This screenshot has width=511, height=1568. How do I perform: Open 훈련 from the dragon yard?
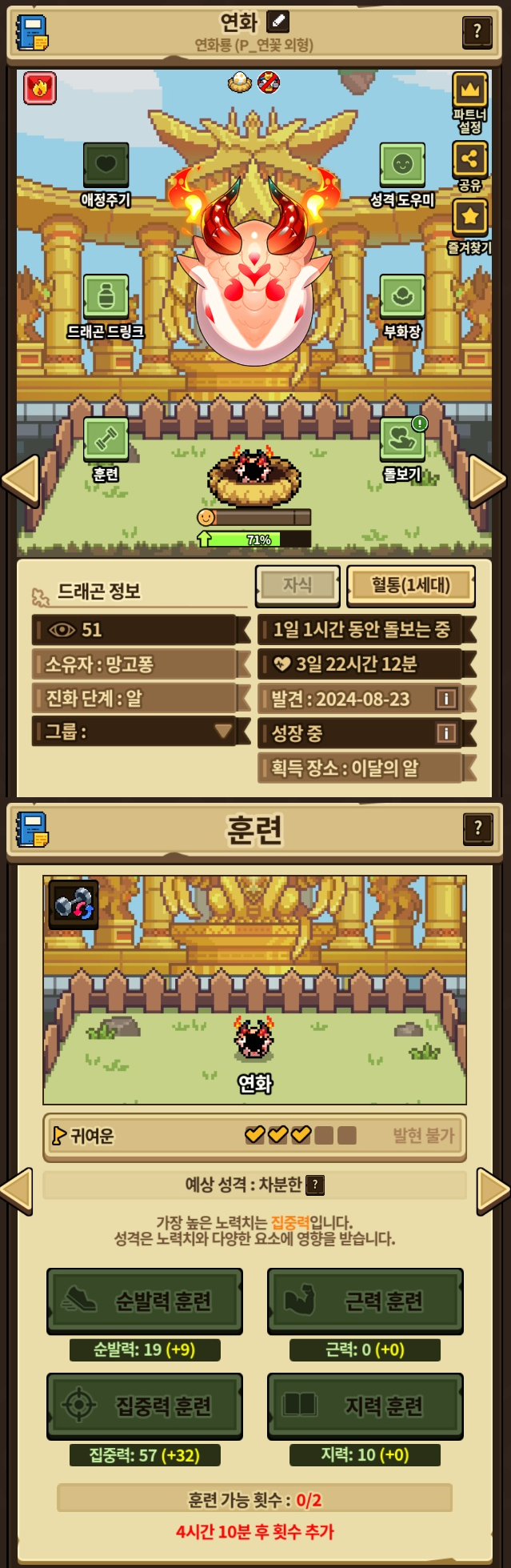[x=106, y=439]
